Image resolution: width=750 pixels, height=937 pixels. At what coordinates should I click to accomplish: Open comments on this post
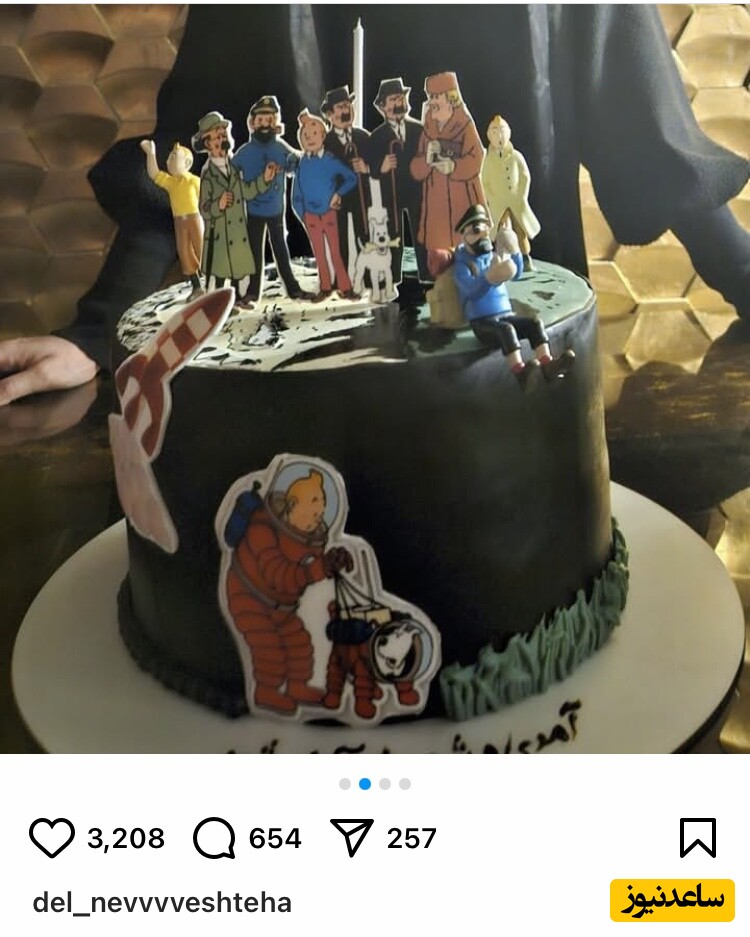pos(214,838)
